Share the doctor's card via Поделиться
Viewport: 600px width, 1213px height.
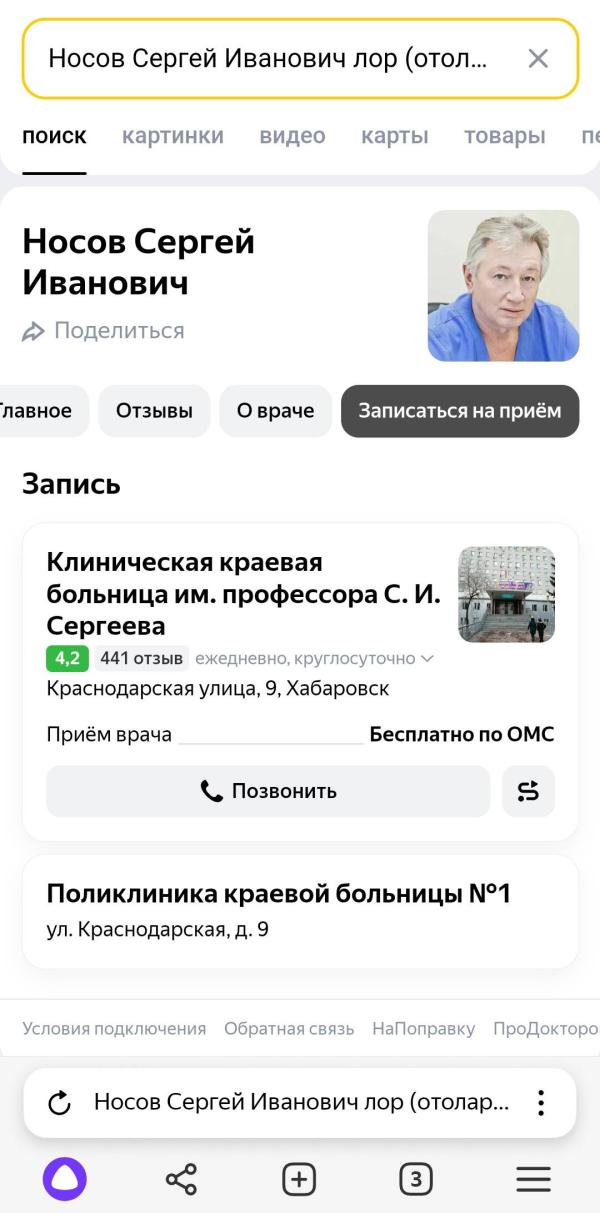[104, 331]
